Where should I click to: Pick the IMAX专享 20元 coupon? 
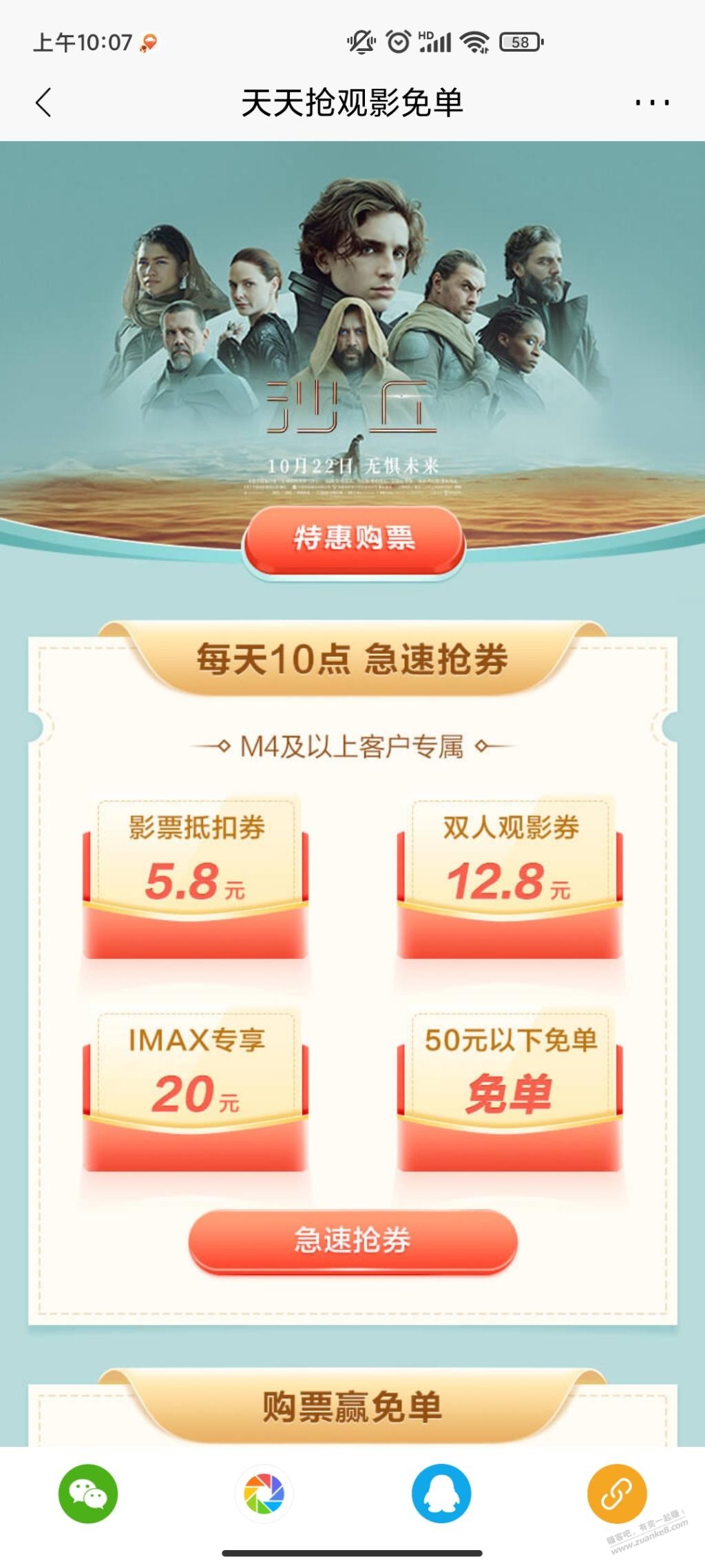(x=196, y=1091)
